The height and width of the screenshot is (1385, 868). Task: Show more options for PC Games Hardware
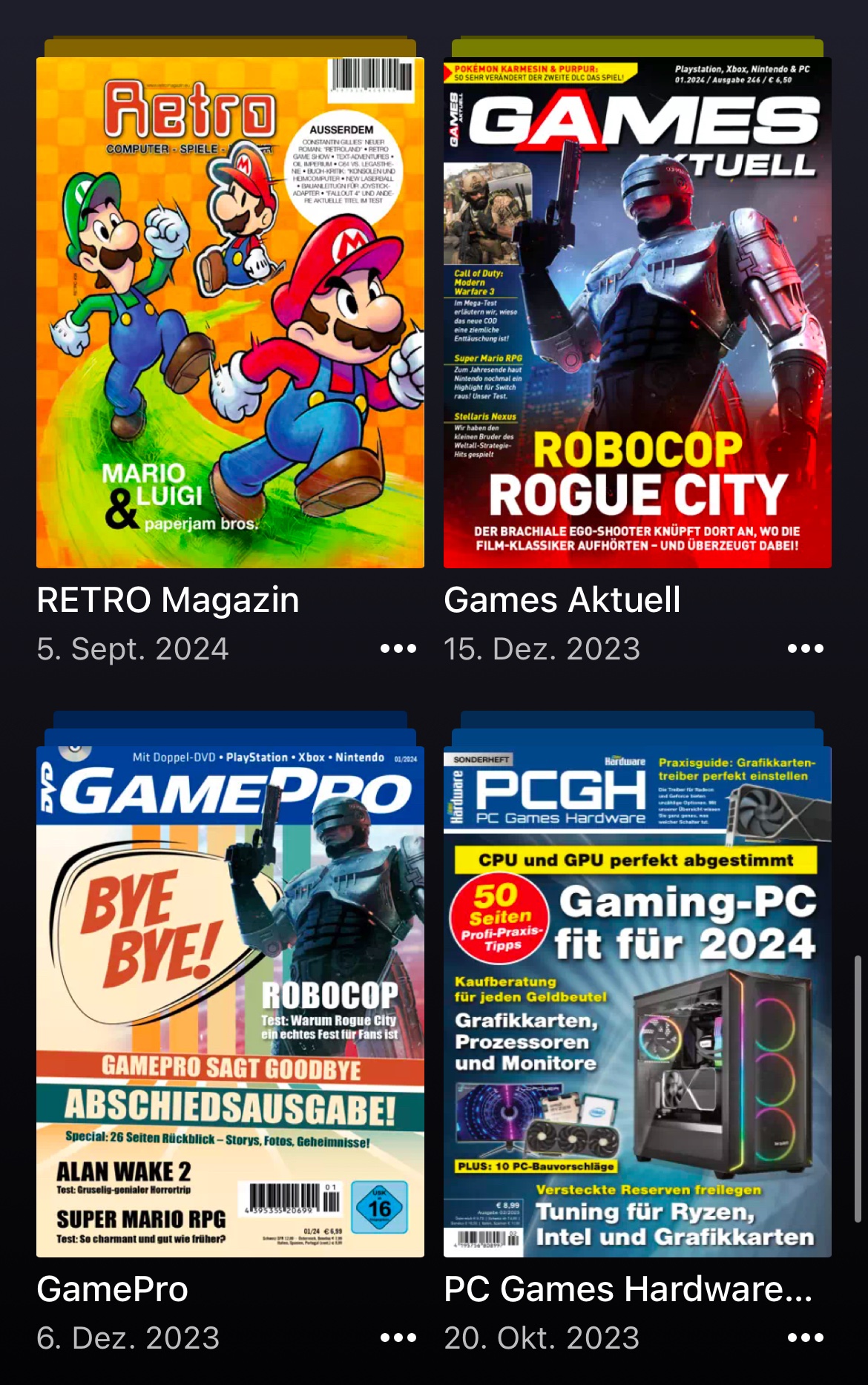click(x=806, y=1338)
